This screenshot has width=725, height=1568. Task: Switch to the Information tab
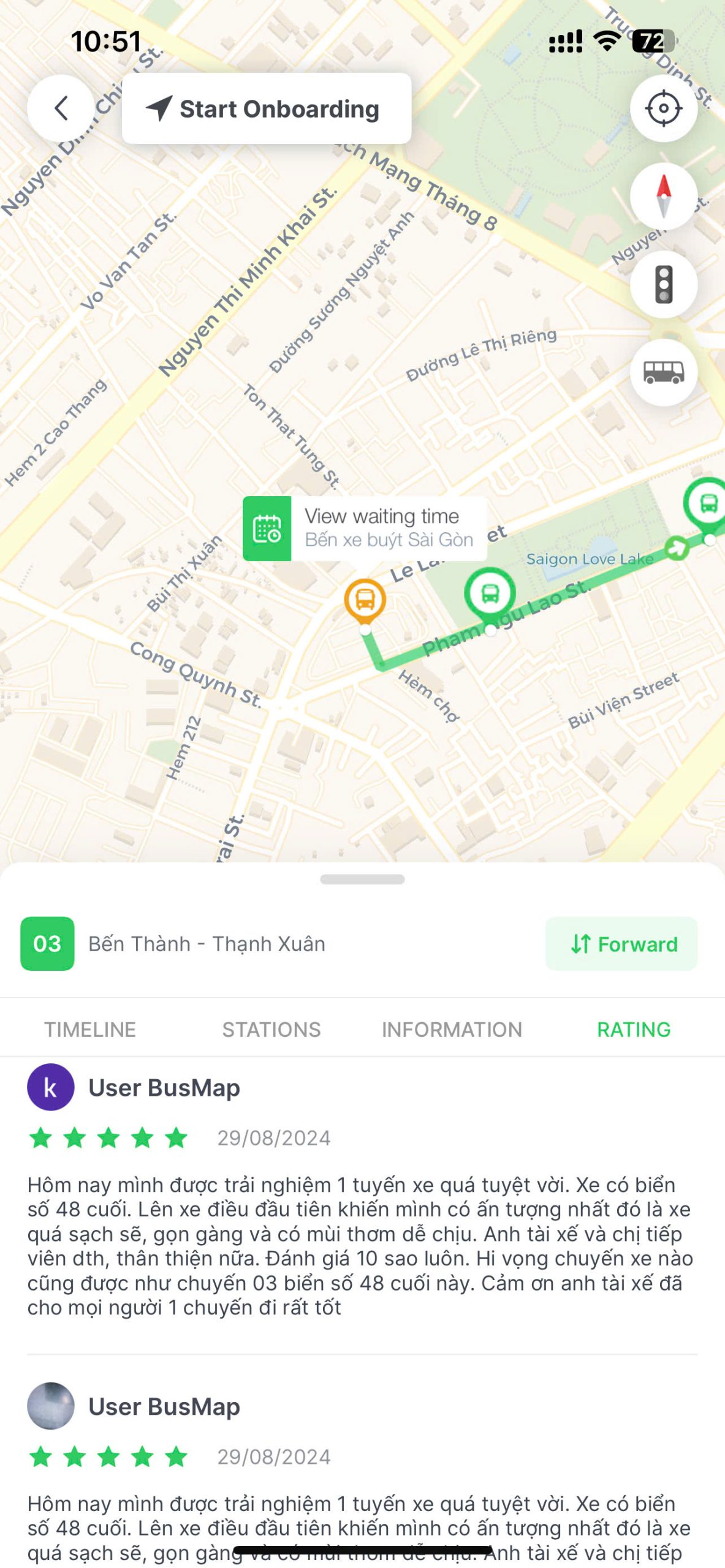(x=452, y=1030)
